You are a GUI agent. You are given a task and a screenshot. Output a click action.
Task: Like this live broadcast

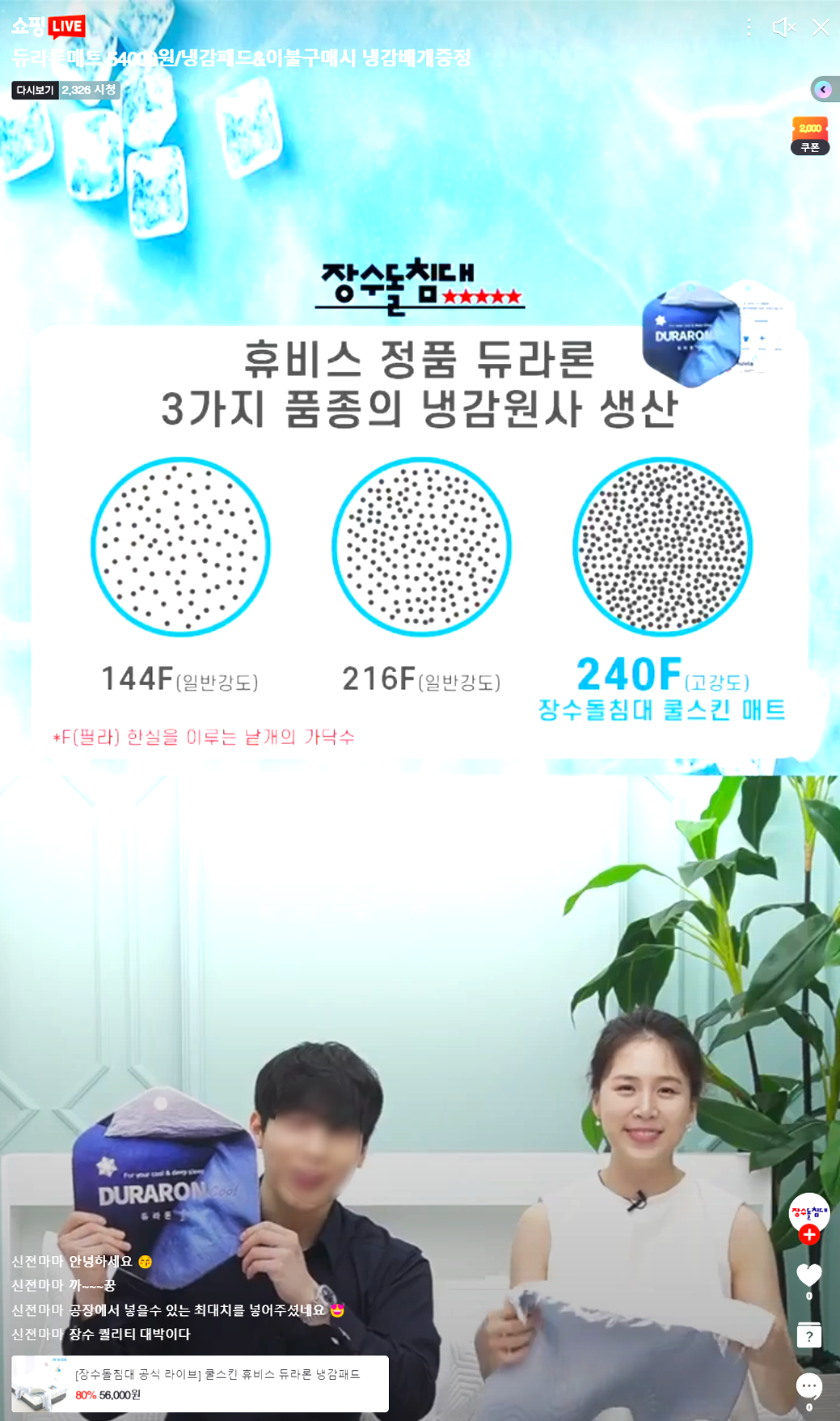pyautogui.click(x=808, y=1275)
